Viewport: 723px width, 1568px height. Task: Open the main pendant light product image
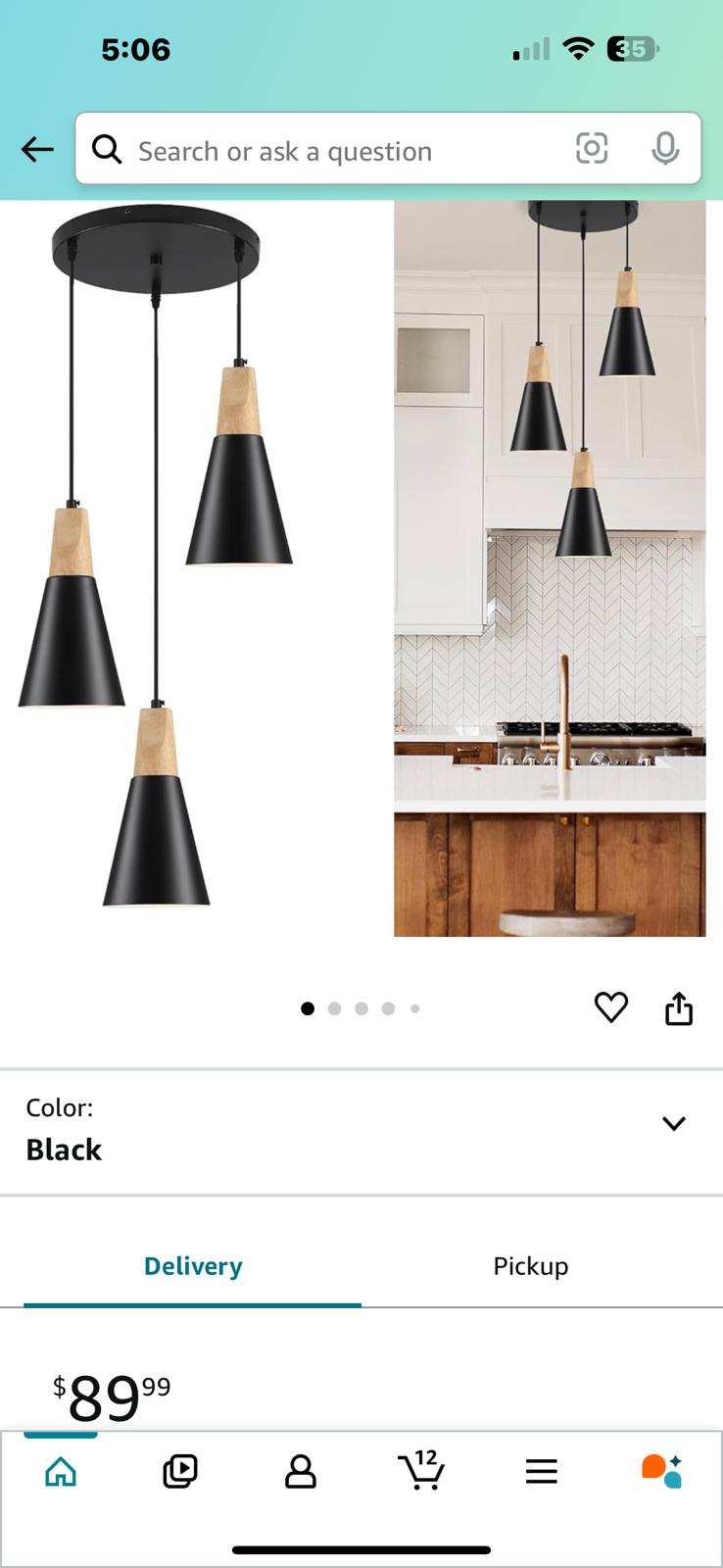(x=157, y=559)
